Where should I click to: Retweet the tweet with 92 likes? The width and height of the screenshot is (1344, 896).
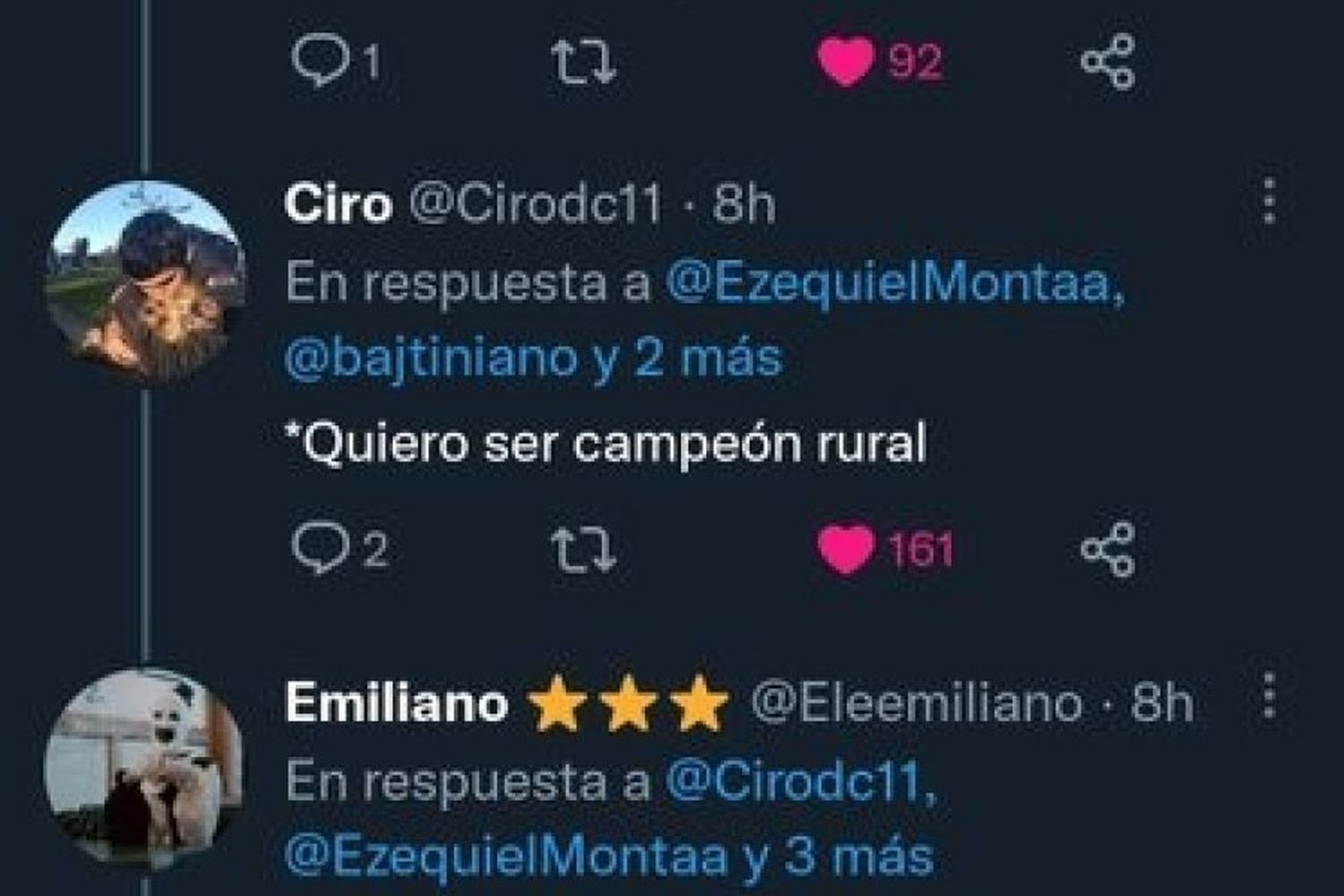pos(583,61)
